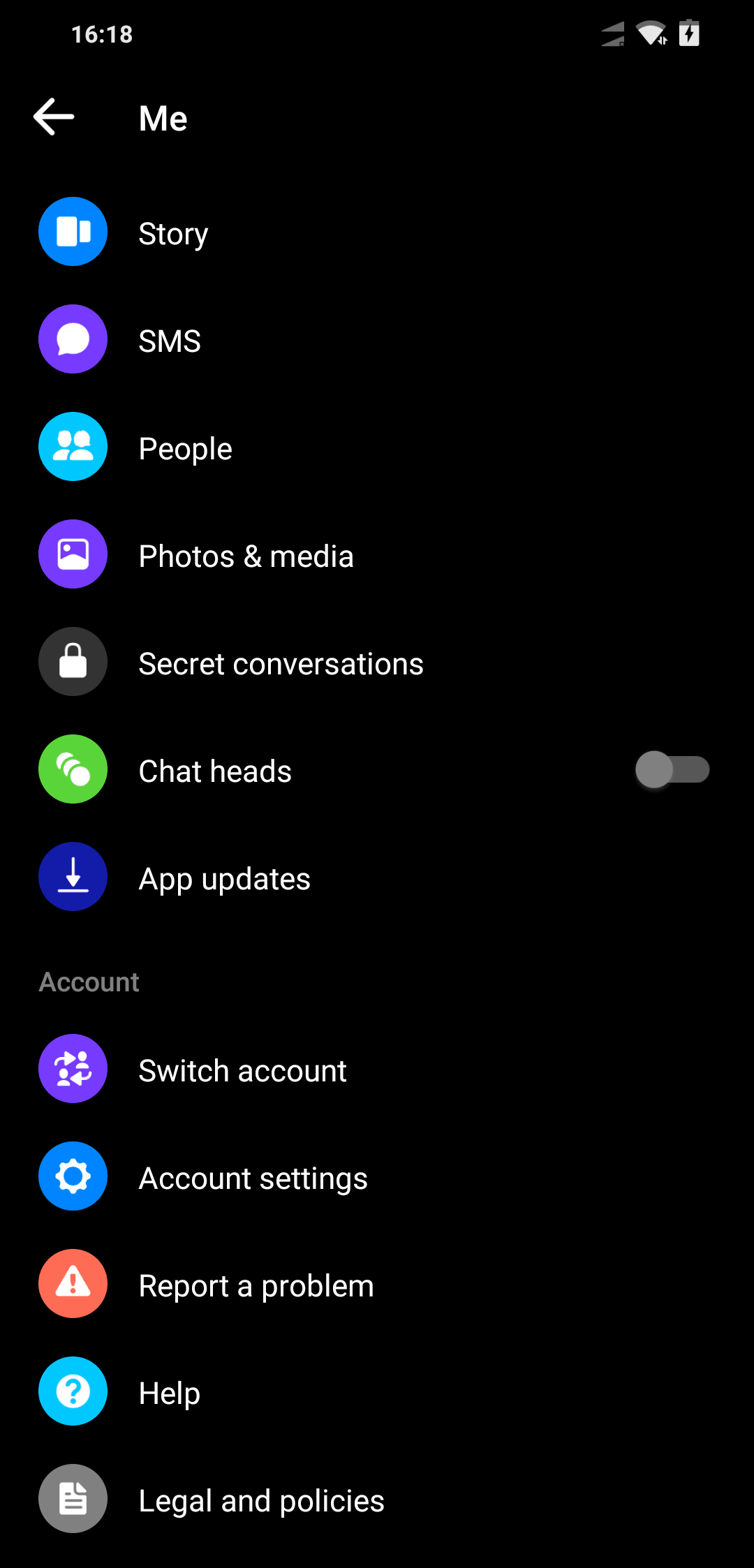Go back from the Me screen

click(x=54, y=117)
